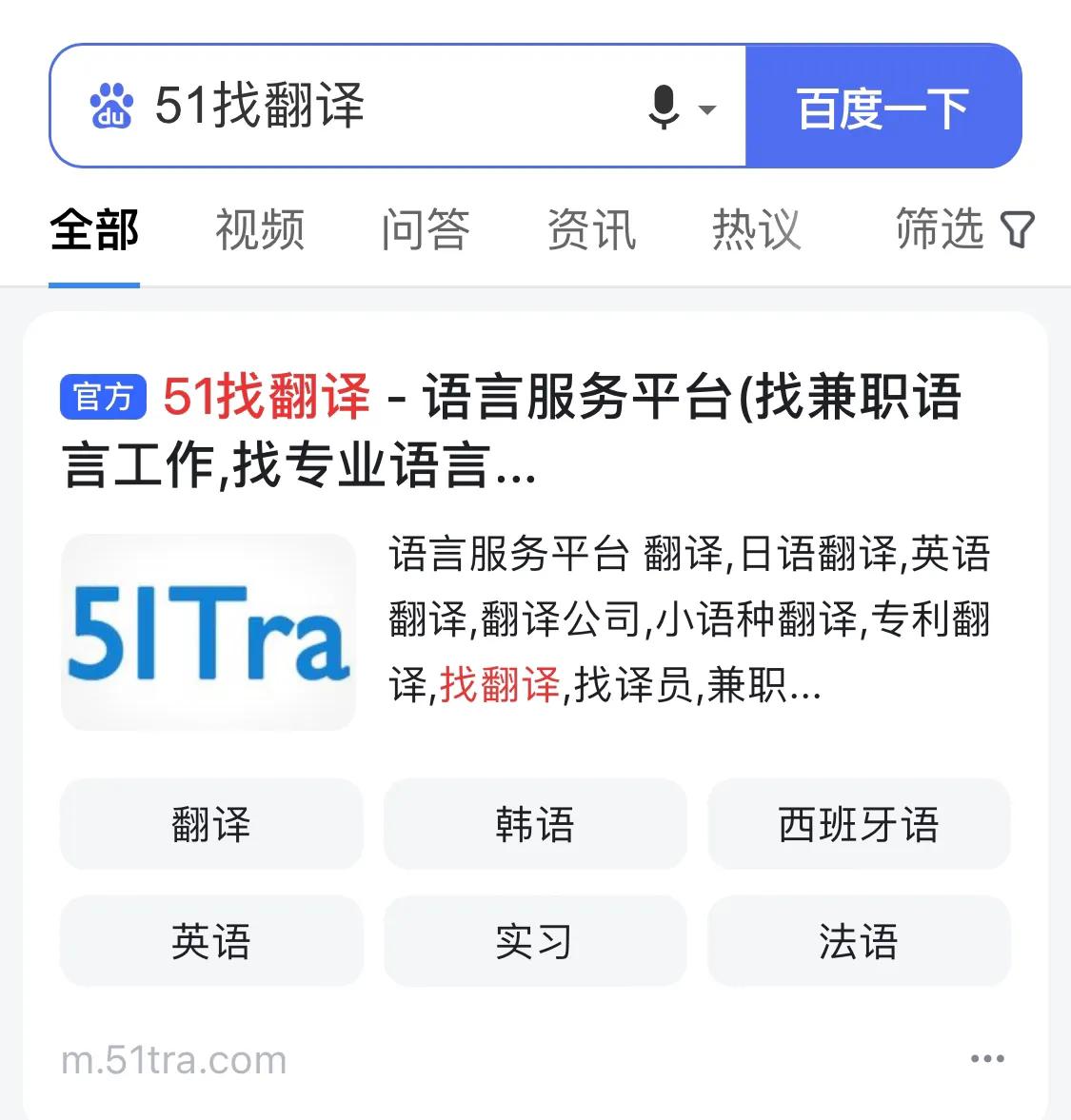Tap the 实习 shortcut chip
Screen dimensions: 1071x1120
(535, 940)
